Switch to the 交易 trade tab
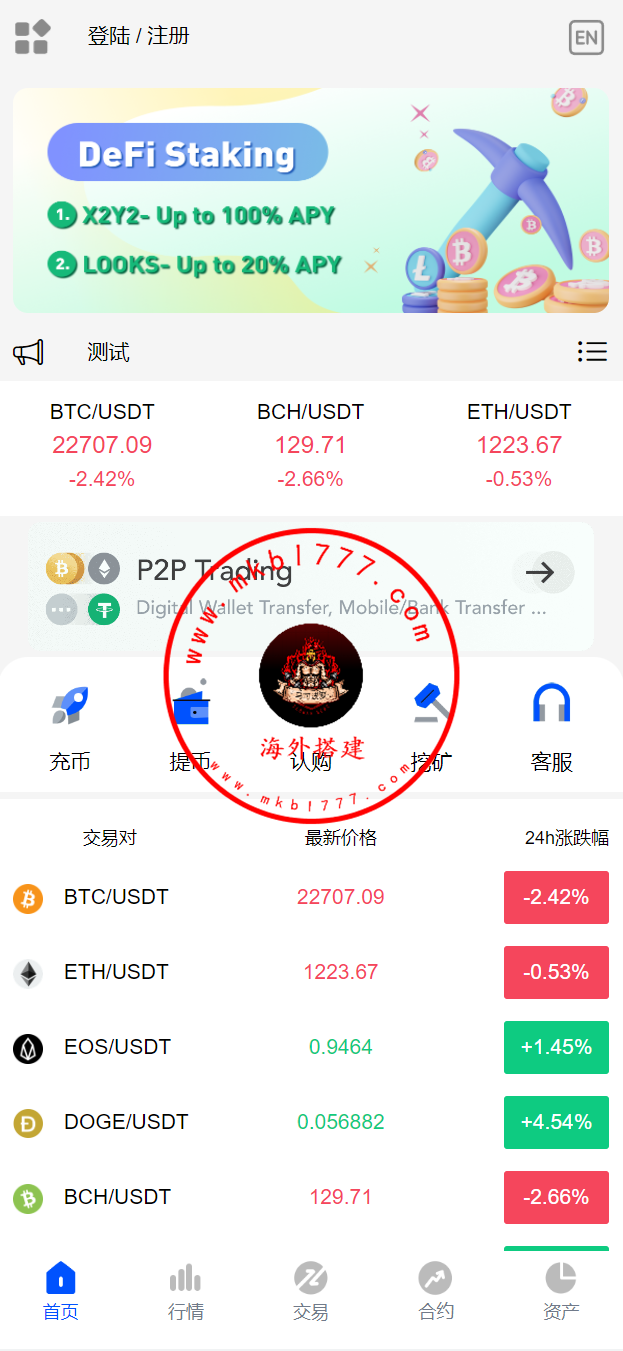The width and height of the screenshot is (623, 1351). click(311, 1292)
